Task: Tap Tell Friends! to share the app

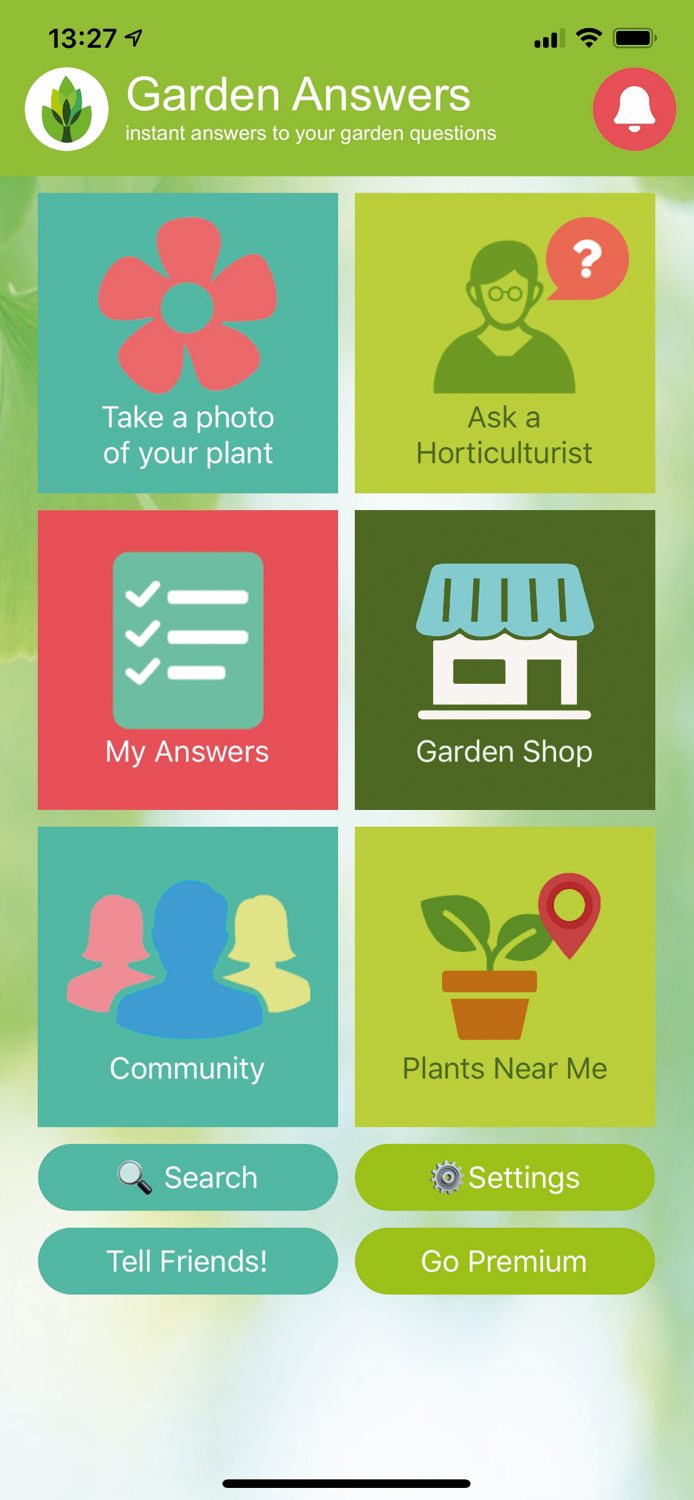Action: coord(188,1261)
